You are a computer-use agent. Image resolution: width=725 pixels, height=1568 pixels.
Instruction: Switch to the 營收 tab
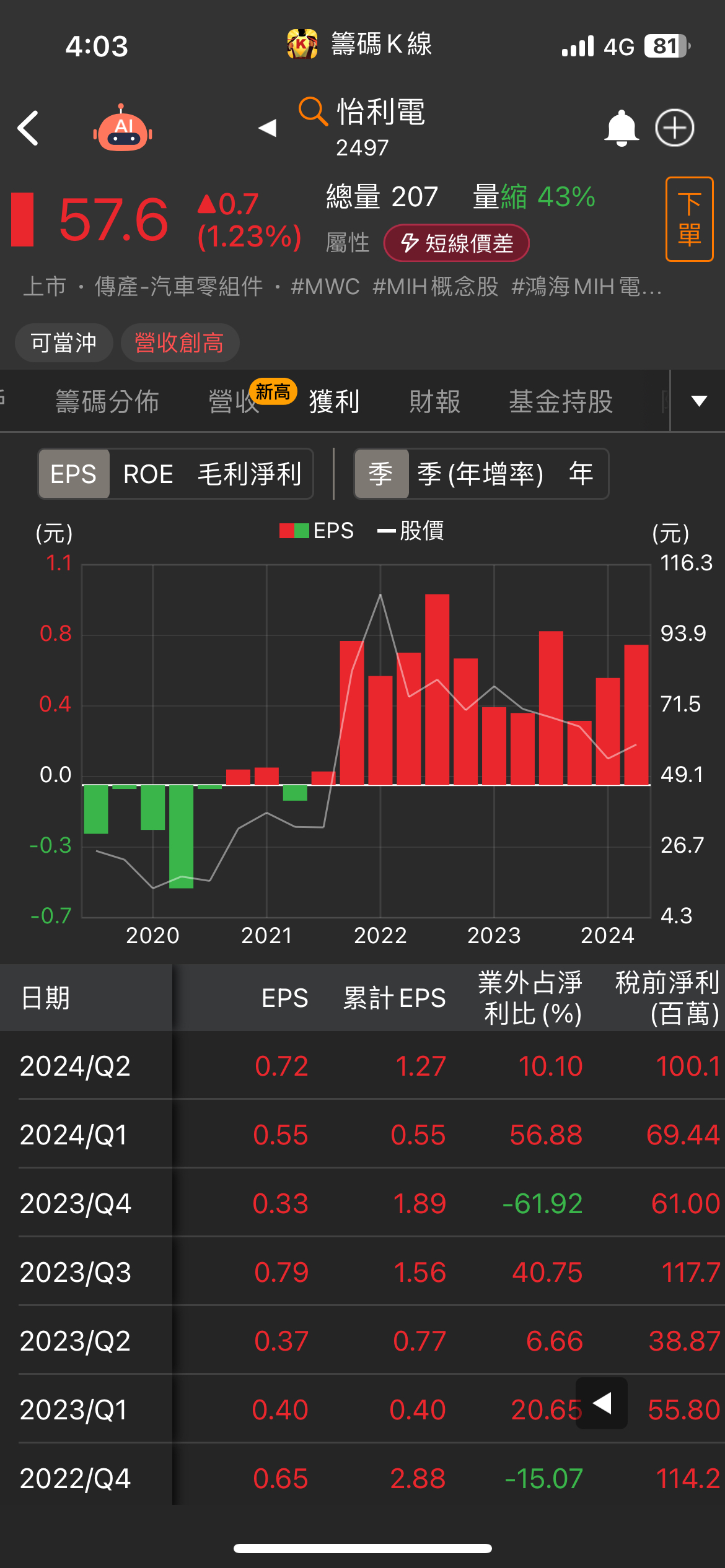(x=233, y=401)
